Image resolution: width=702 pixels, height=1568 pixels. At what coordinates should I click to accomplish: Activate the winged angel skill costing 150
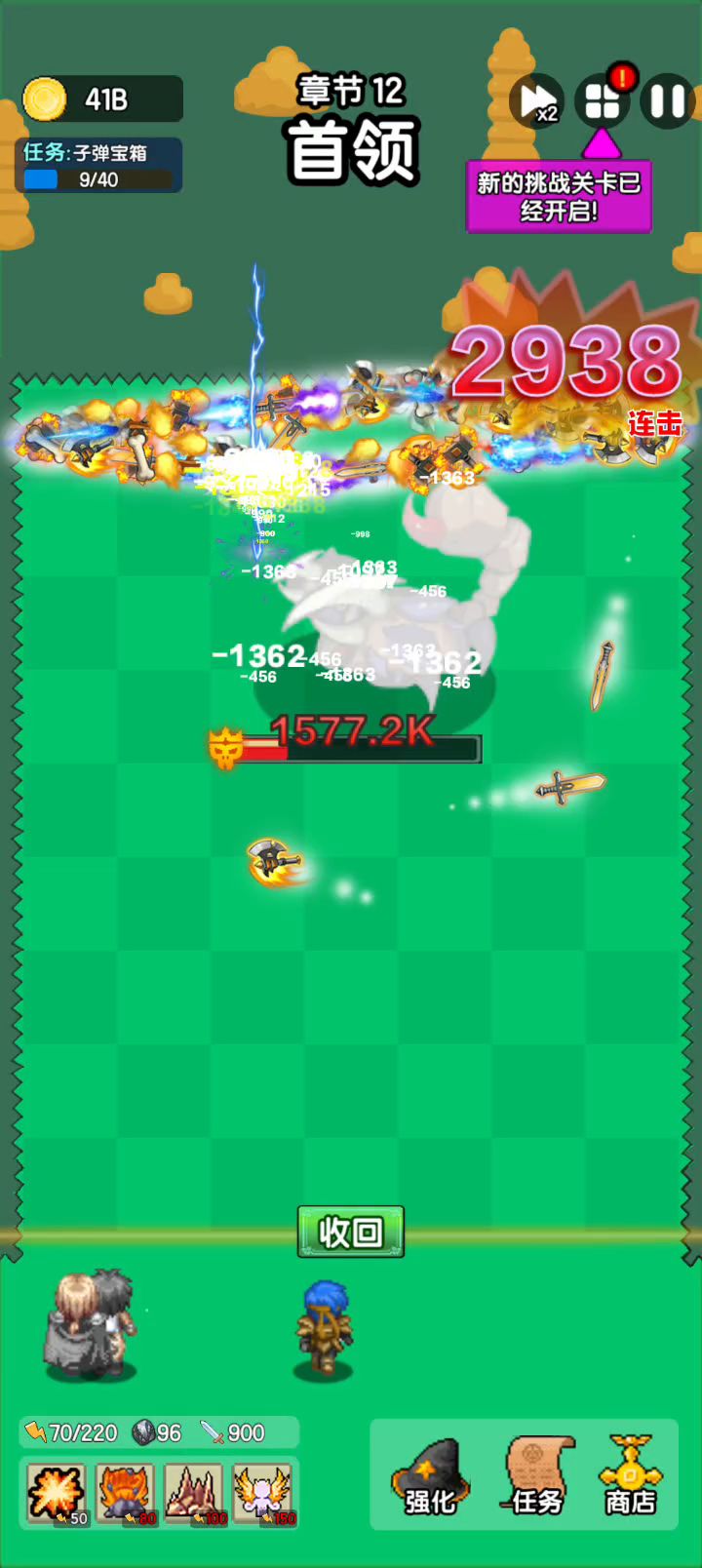click(x=263, y=1493)
